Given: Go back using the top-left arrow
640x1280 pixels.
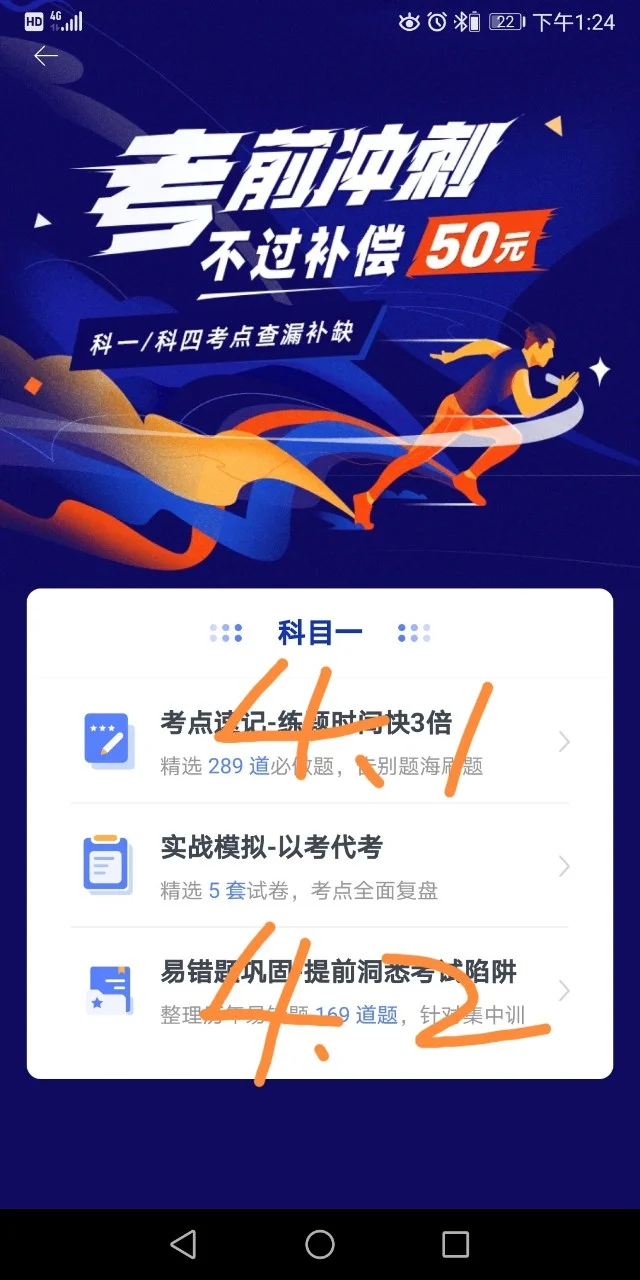Looking at the screenshot, I should tap(46, 57).
